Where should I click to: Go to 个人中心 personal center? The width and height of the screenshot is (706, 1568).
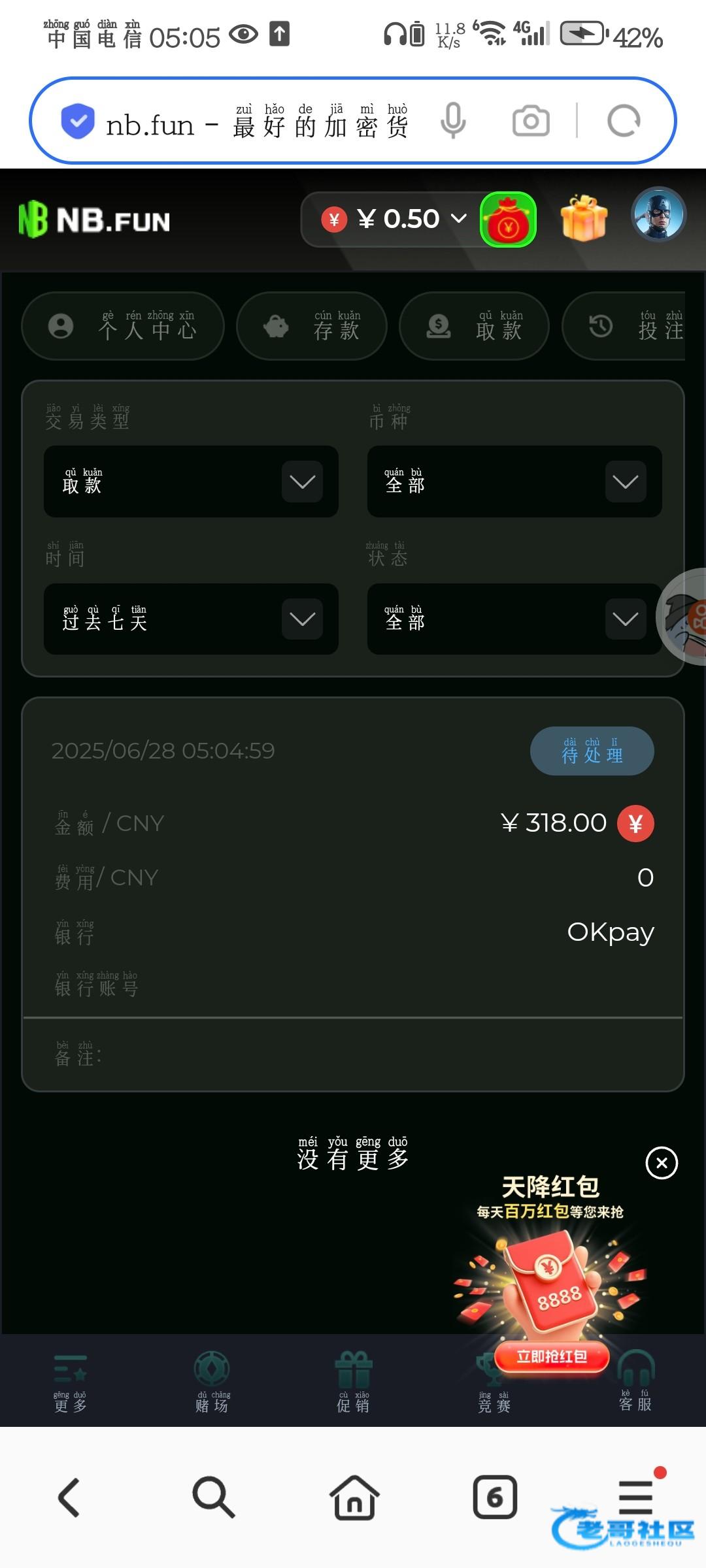click(x=123, y=325)
